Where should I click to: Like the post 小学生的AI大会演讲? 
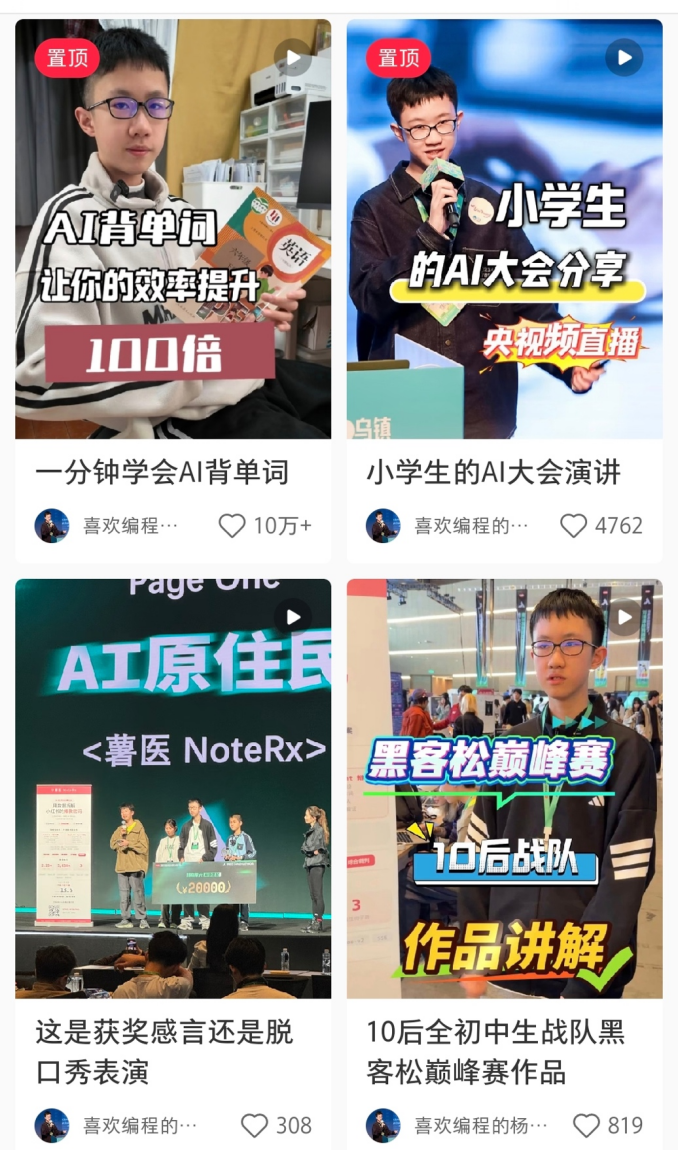pyautogui.click(x=573, y=526)
